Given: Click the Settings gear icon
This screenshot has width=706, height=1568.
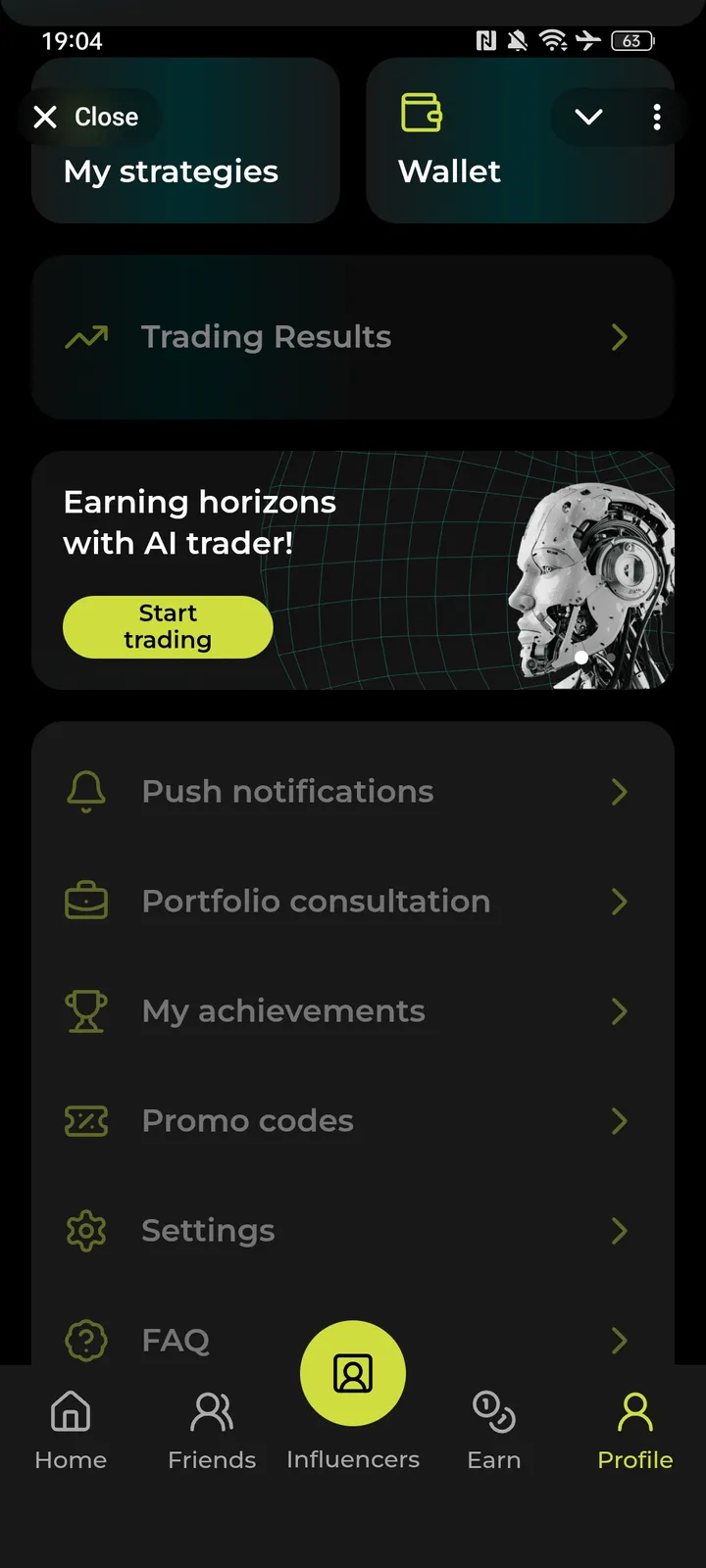Looking at the screenshot, I should pyautogui.click(x=86, y=1230).
